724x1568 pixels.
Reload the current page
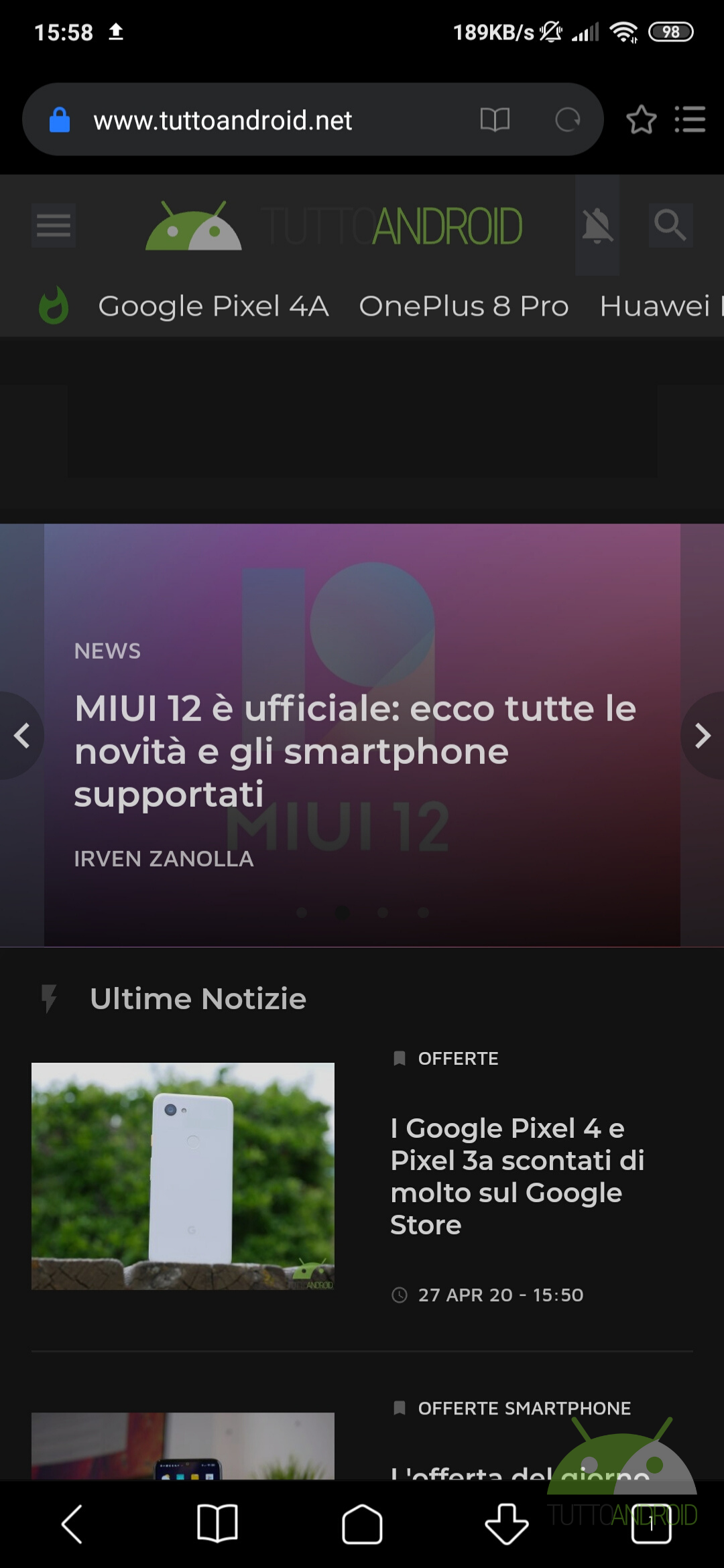click(x=567, y=121)
